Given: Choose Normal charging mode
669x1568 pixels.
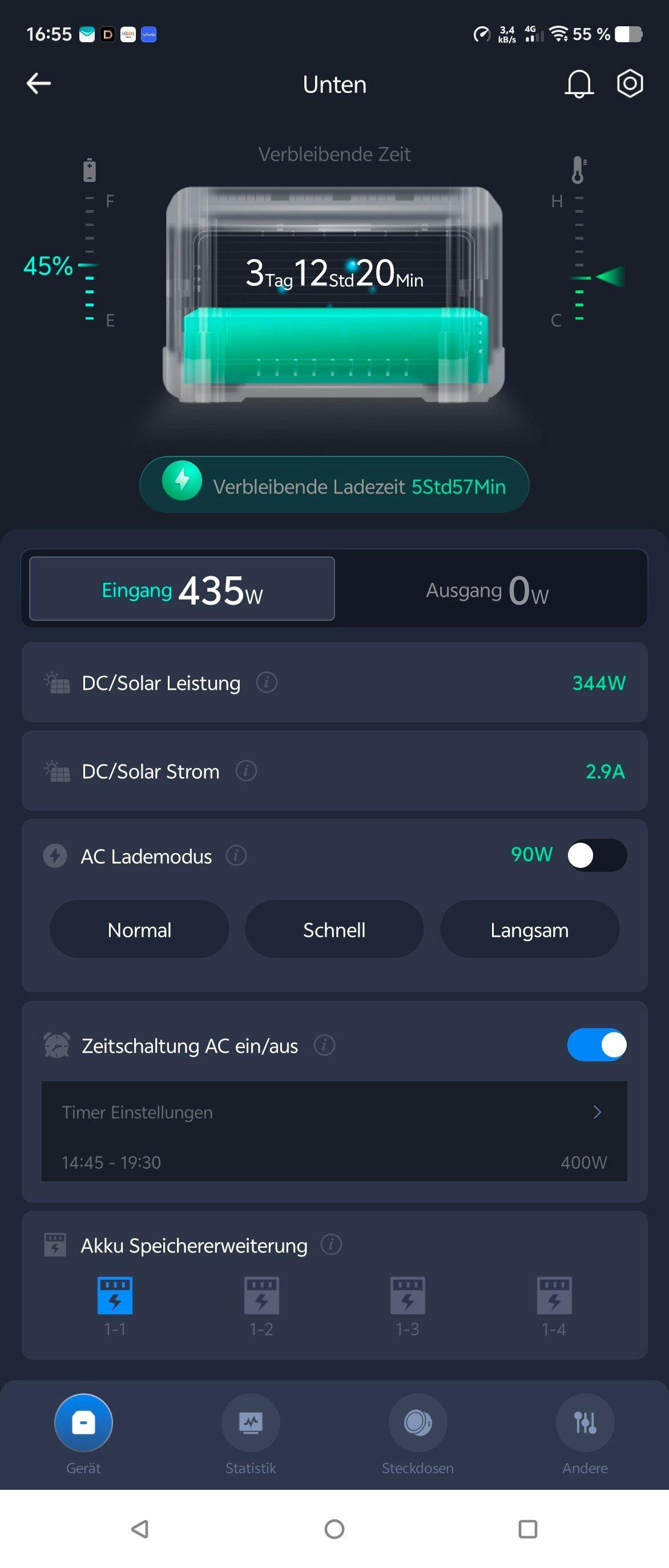Looking at the screenshot, I should 139,930.
